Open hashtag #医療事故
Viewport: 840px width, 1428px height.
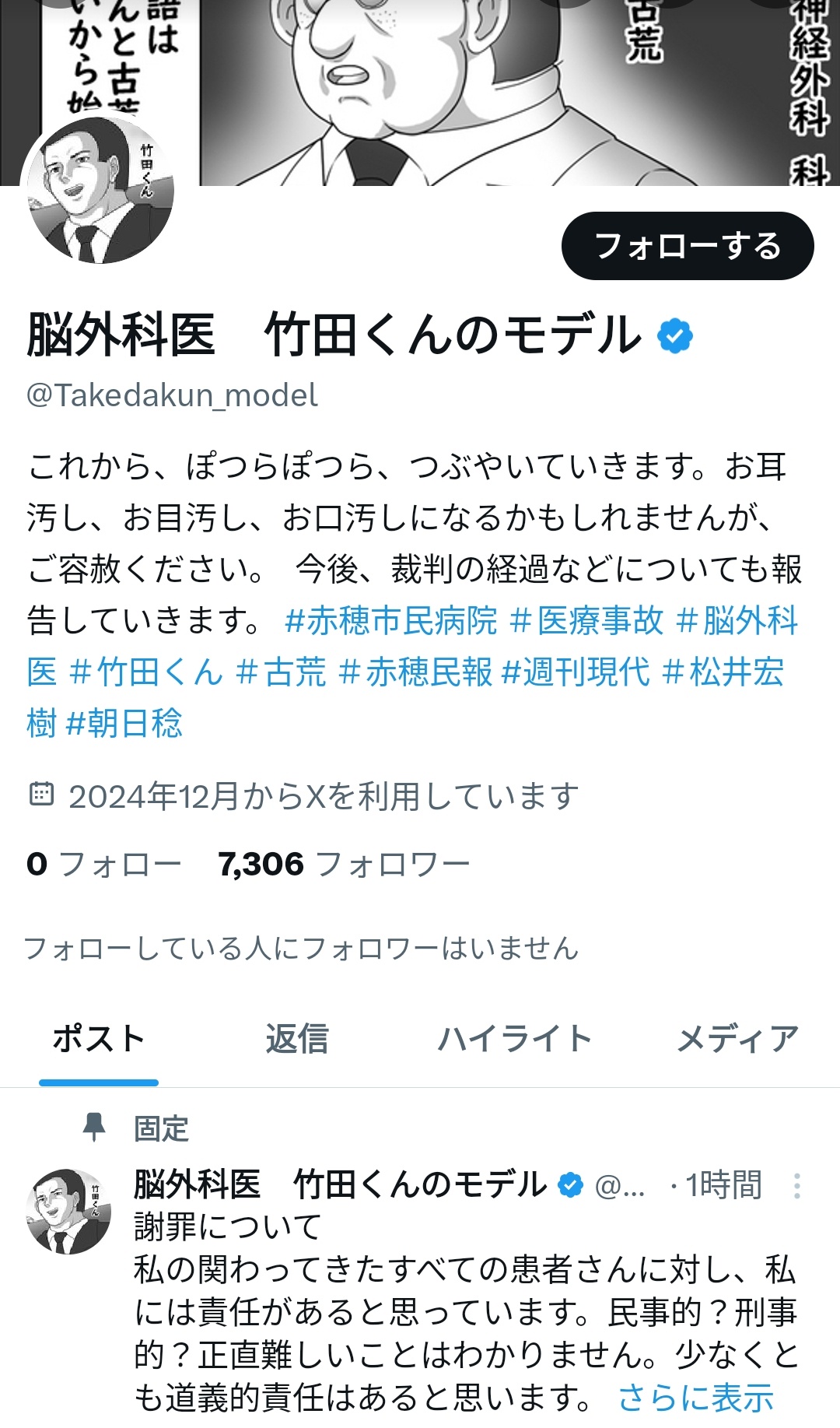pyautogui.click(x=587, y=621)
